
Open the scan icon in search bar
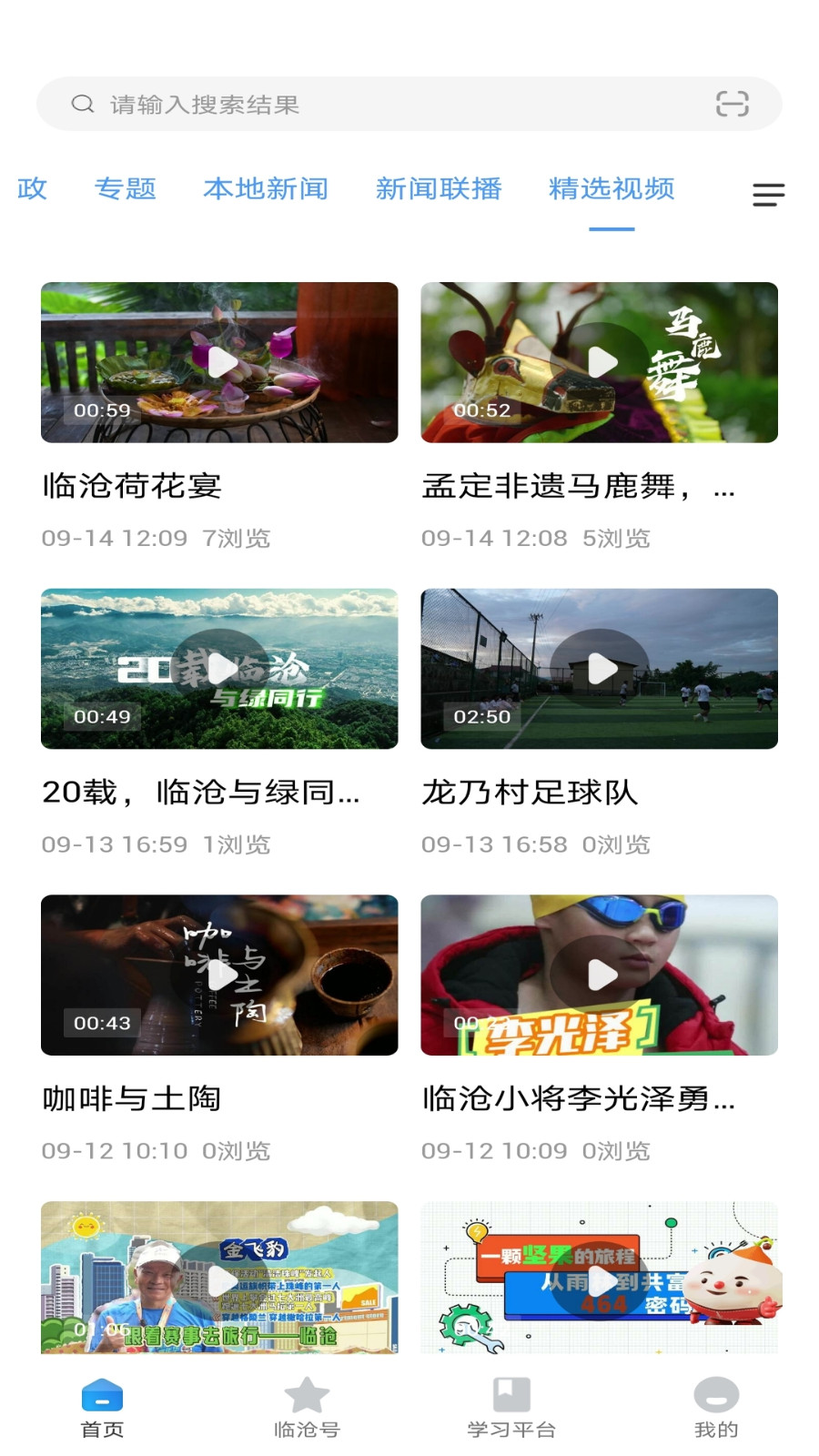(x=732, y=105)
